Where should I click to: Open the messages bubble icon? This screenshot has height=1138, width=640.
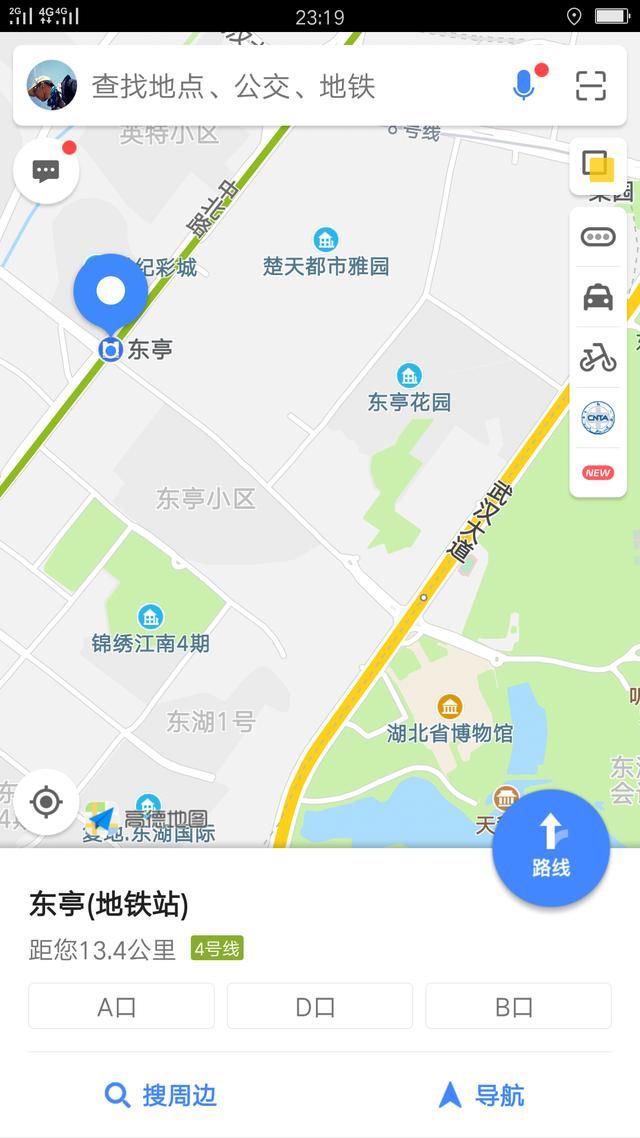46,171
